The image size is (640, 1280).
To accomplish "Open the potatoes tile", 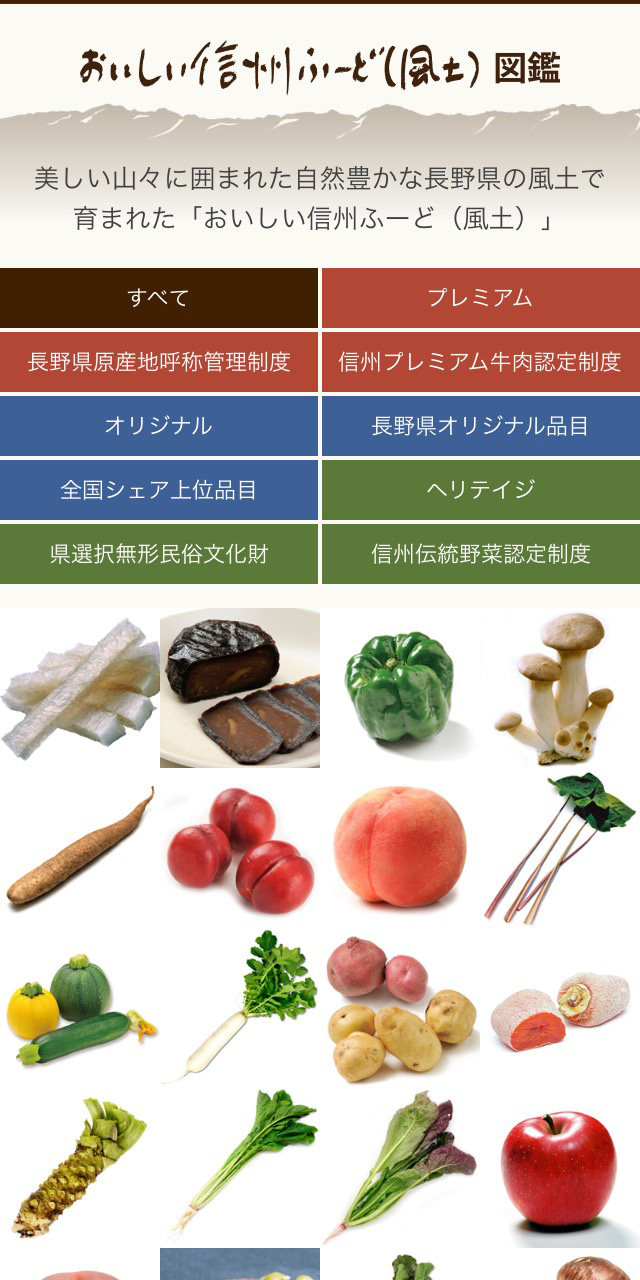I will point(400,1008).
